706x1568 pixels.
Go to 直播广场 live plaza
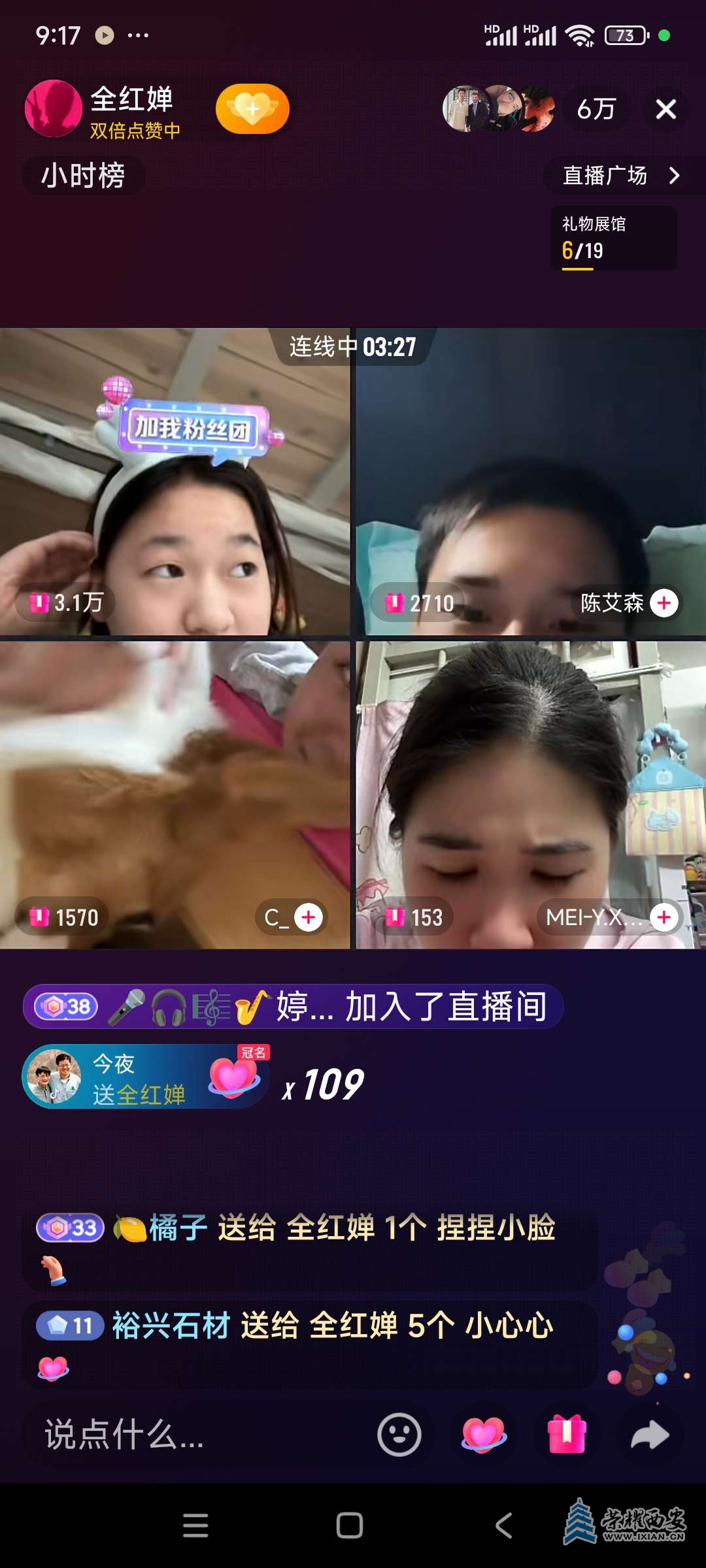pos(621,176)
